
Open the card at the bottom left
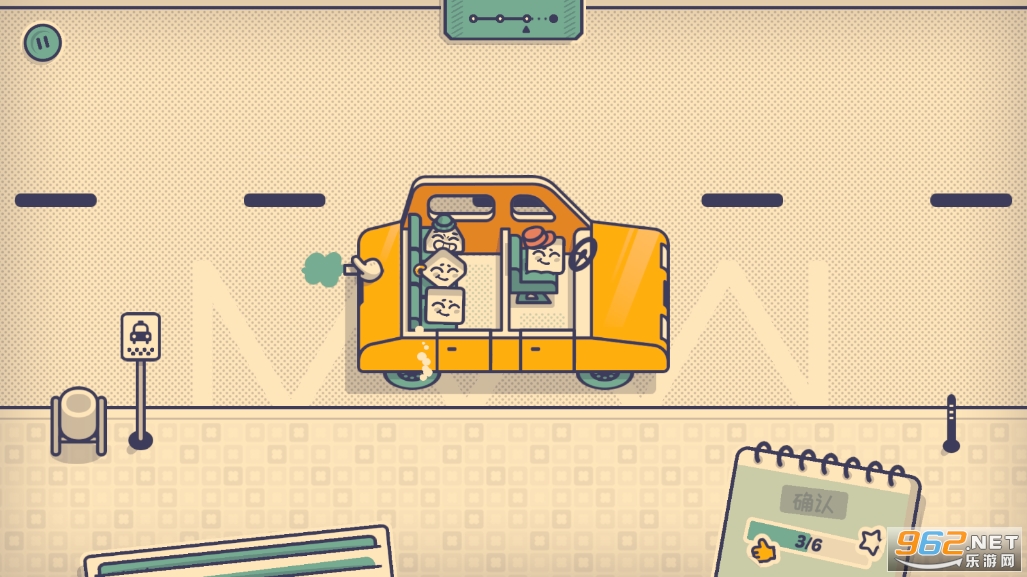coord(238,555)
